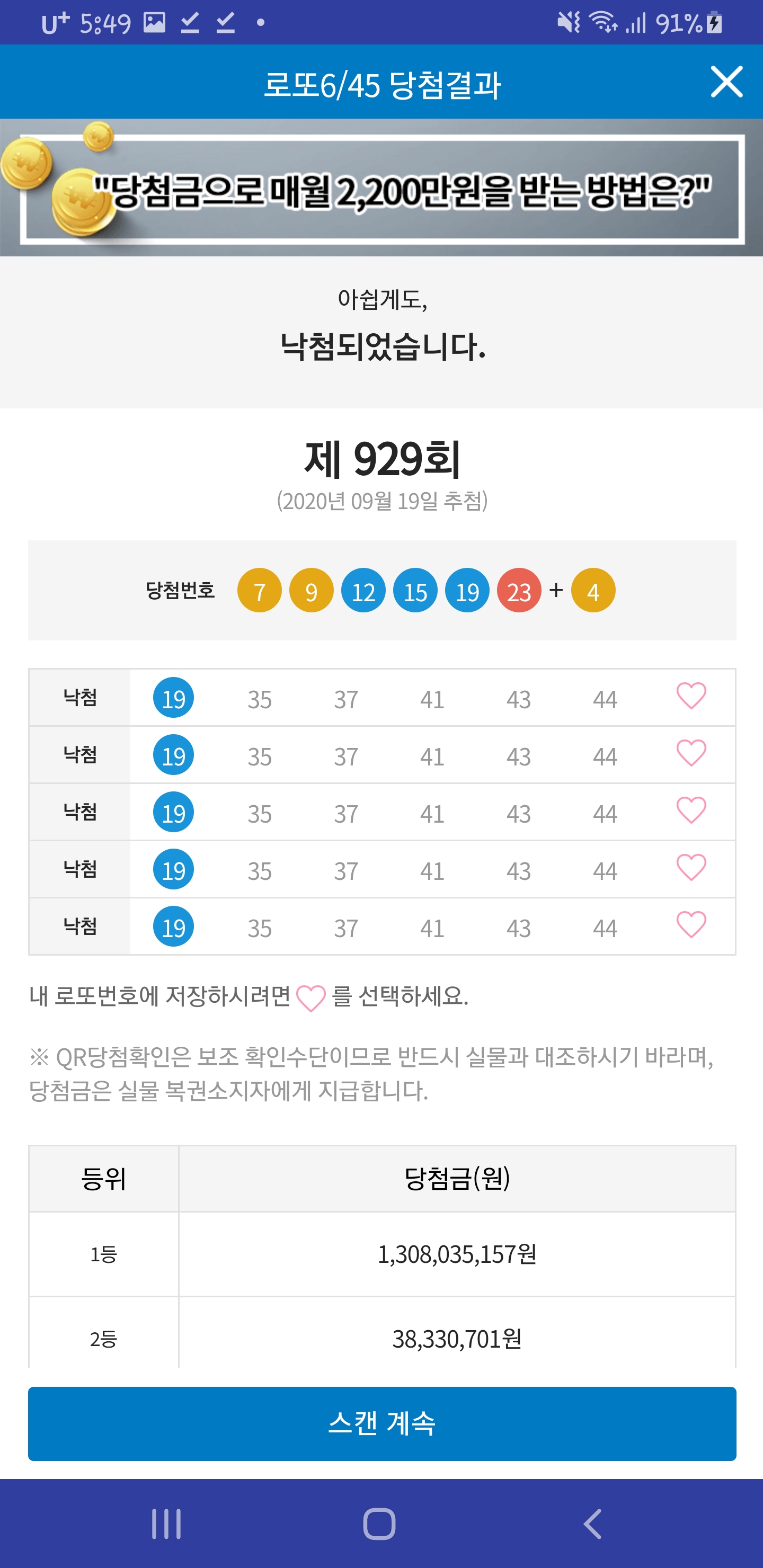The width and height of the screenshot is (763, 1568).
Task: Go back with system back button
Action: (x=592, y=1524)
